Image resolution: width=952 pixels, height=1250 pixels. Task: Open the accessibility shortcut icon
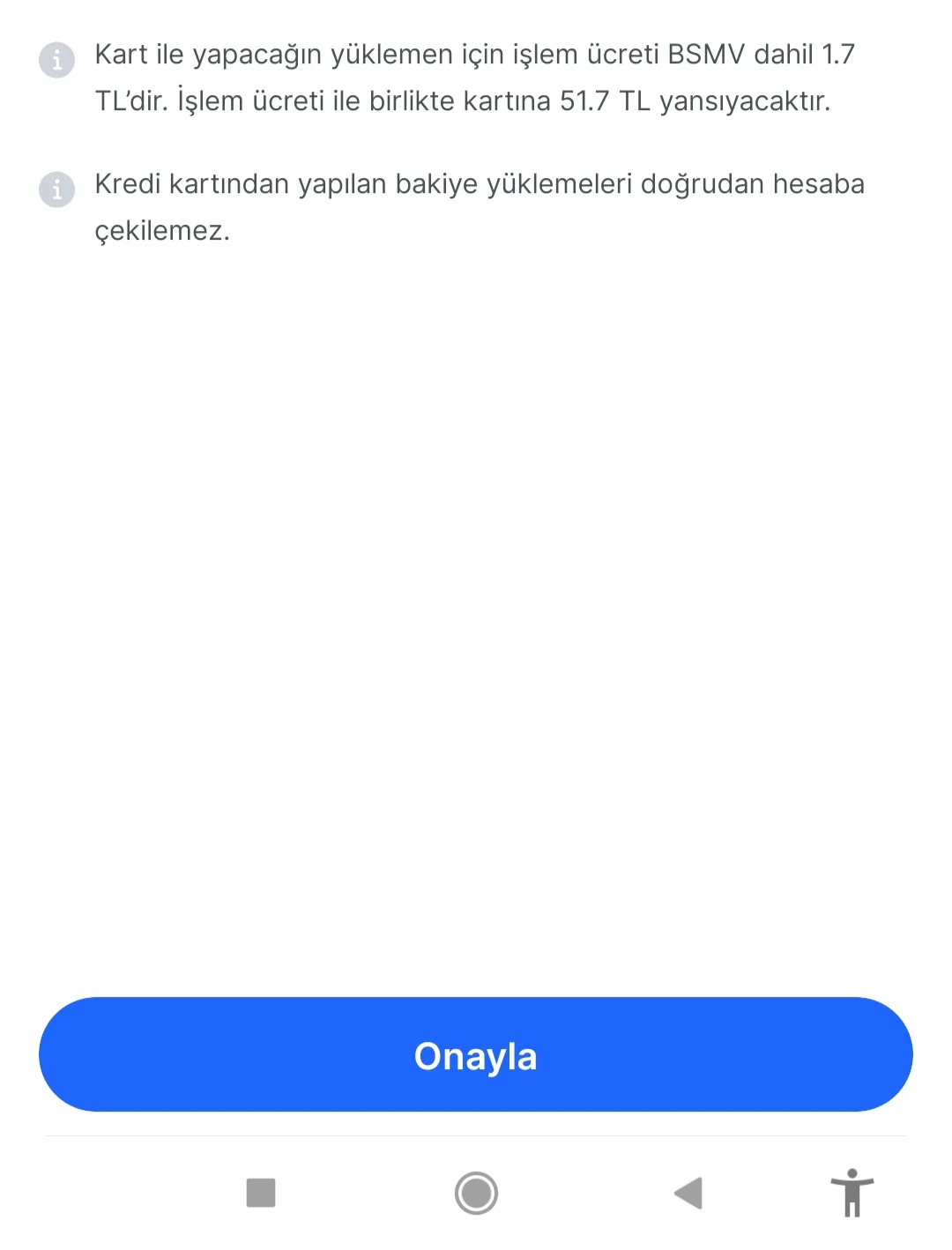coord(852,1194)
